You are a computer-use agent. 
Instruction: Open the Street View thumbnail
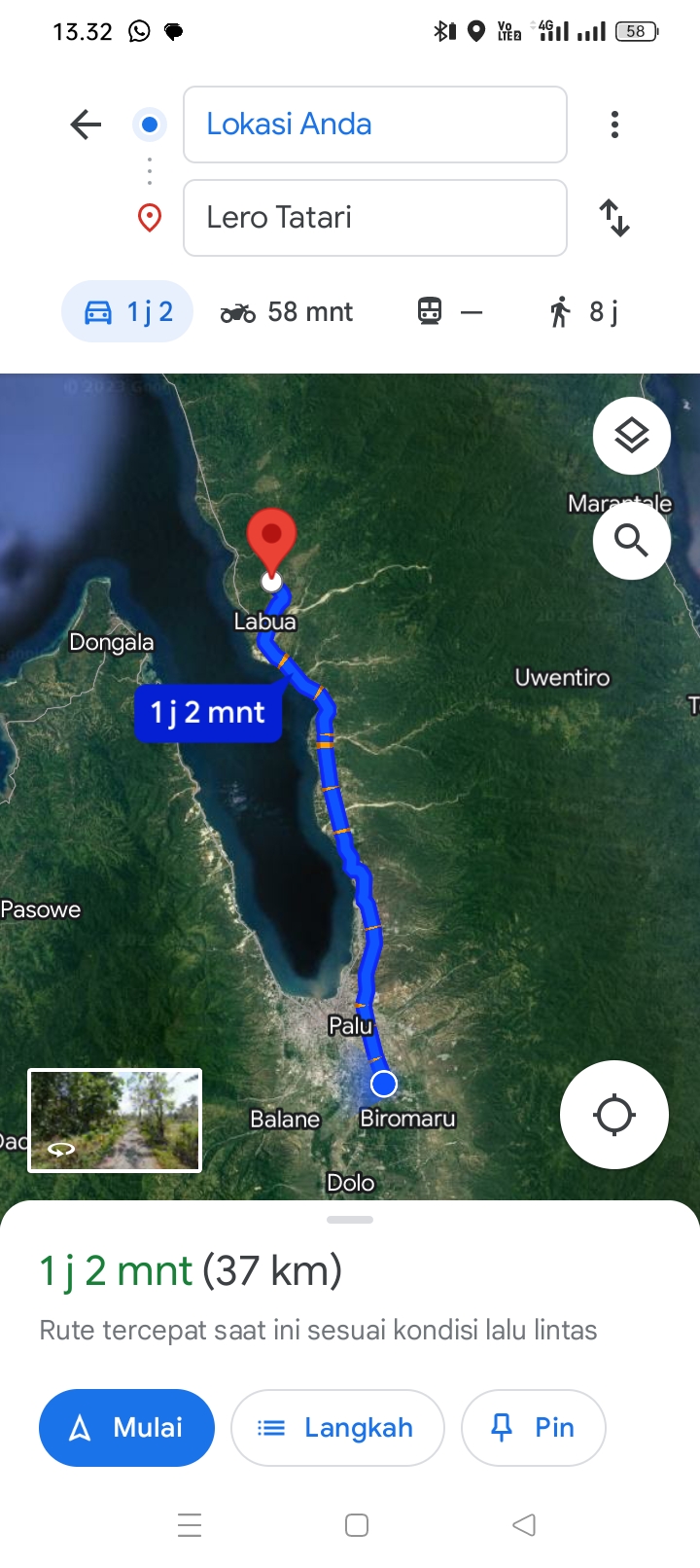[115, 1121]
